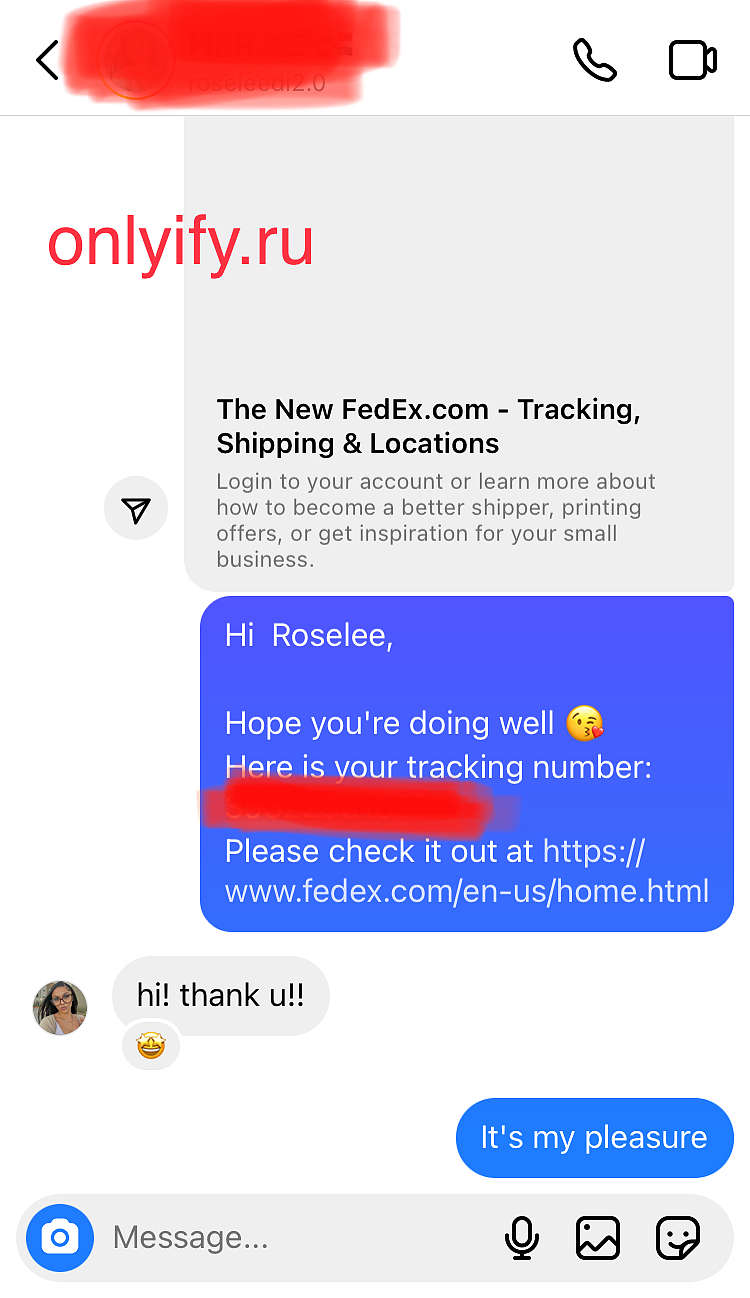Start a video call
This screenshot has height=1298, width=750.
click(x=692, y=60)
